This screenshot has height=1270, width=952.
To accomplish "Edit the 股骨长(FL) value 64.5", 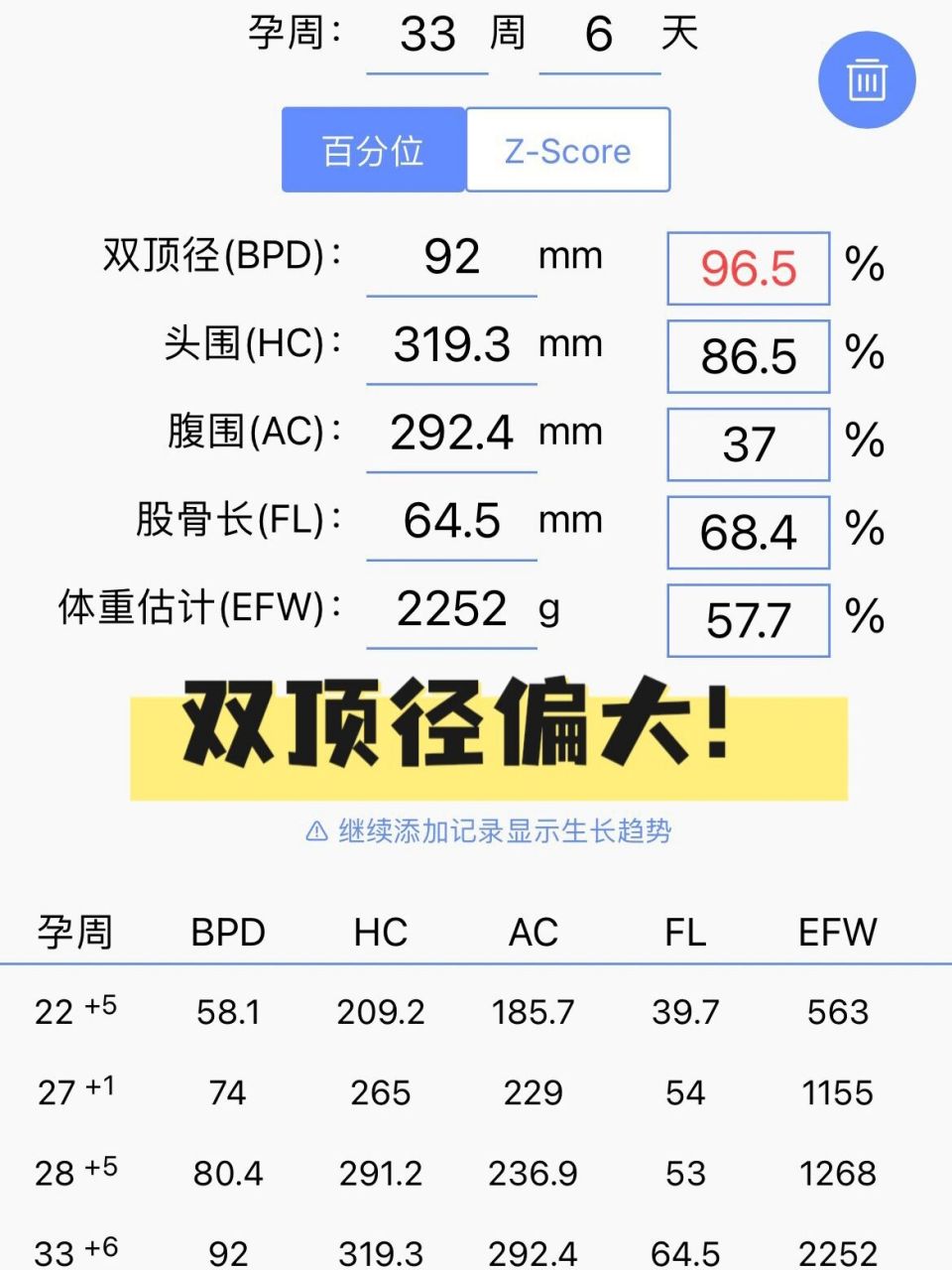I will [x=451, y=520].
